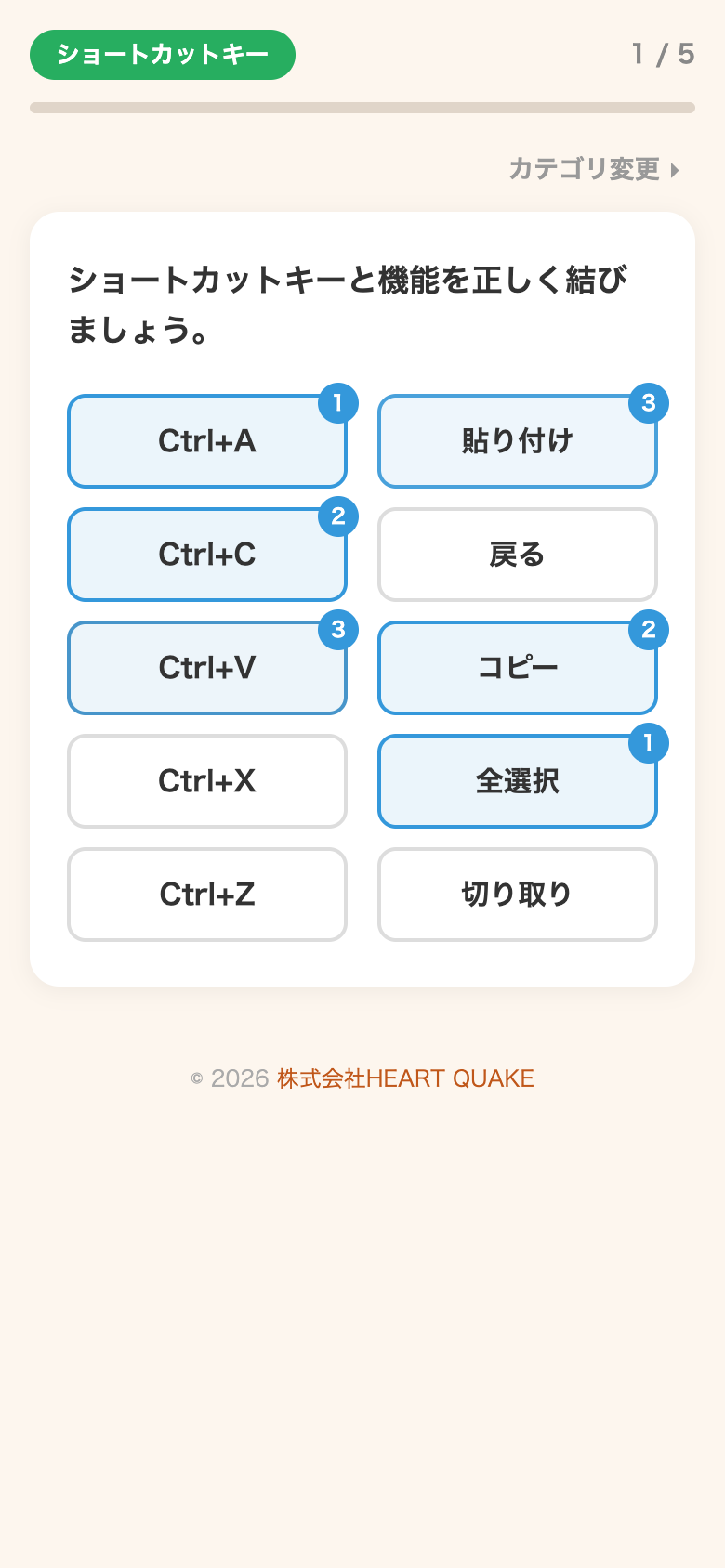The width and height of the screenshot is (725, 1568).
Task: Click the question counter showing 1 / 5
Action: 662,55
